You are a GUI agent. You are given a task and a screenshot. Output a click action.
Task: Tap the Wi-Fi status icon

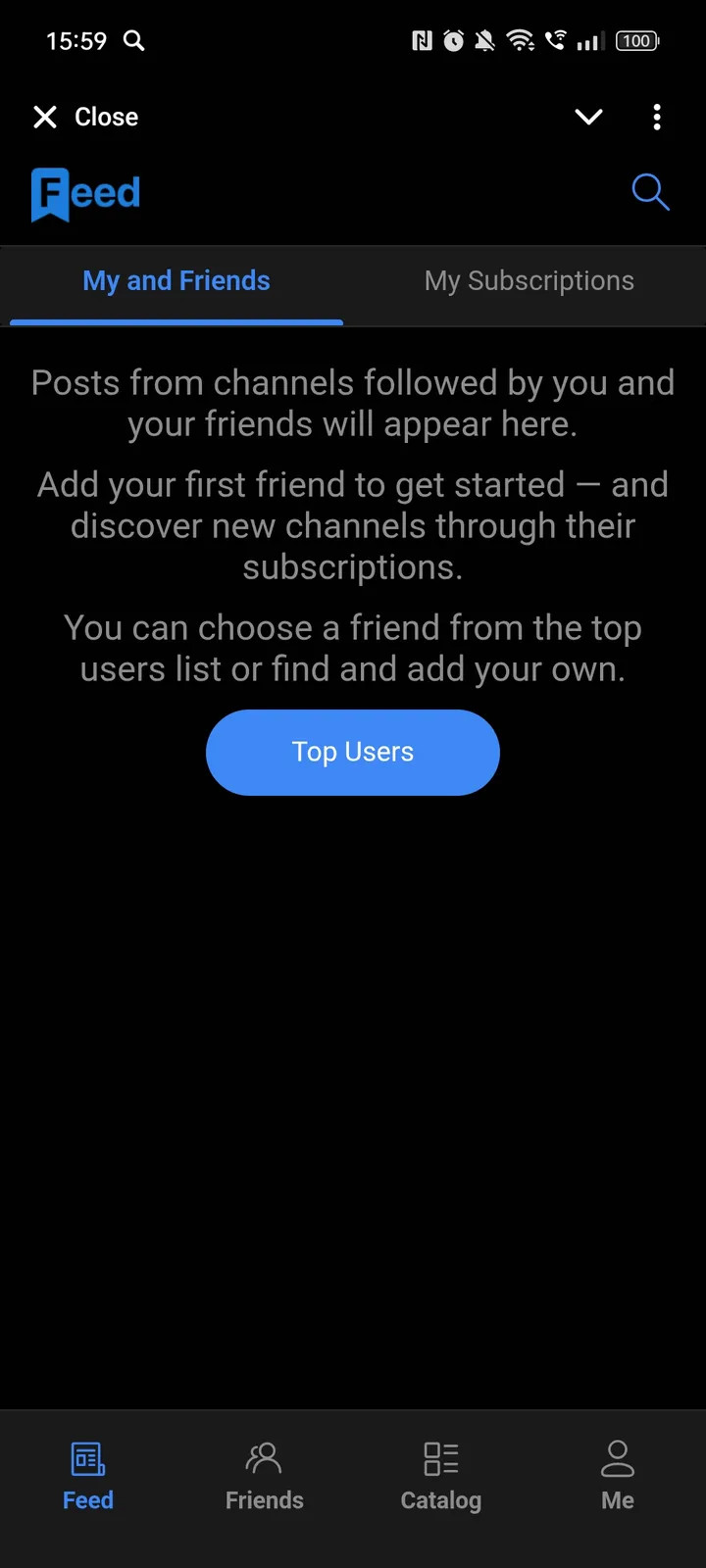[x=521, y=41]
